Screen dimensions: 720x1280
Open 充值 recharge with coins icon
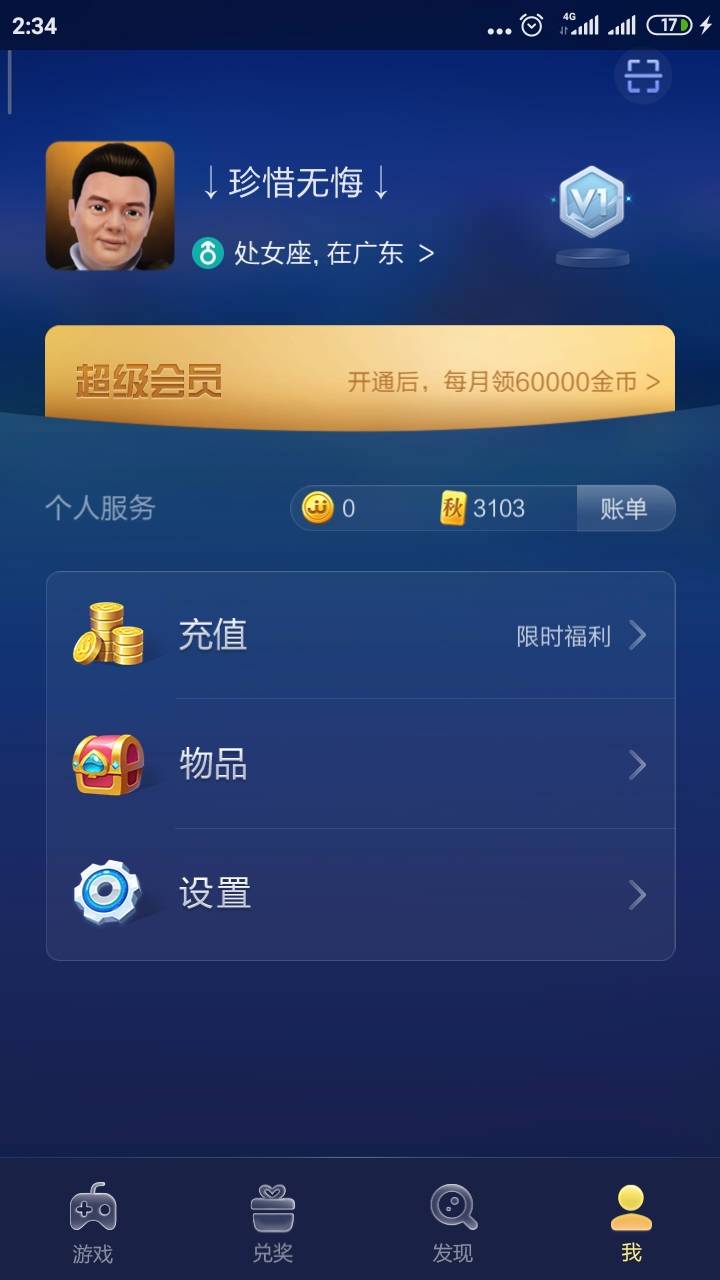click(x=110, y=634)
